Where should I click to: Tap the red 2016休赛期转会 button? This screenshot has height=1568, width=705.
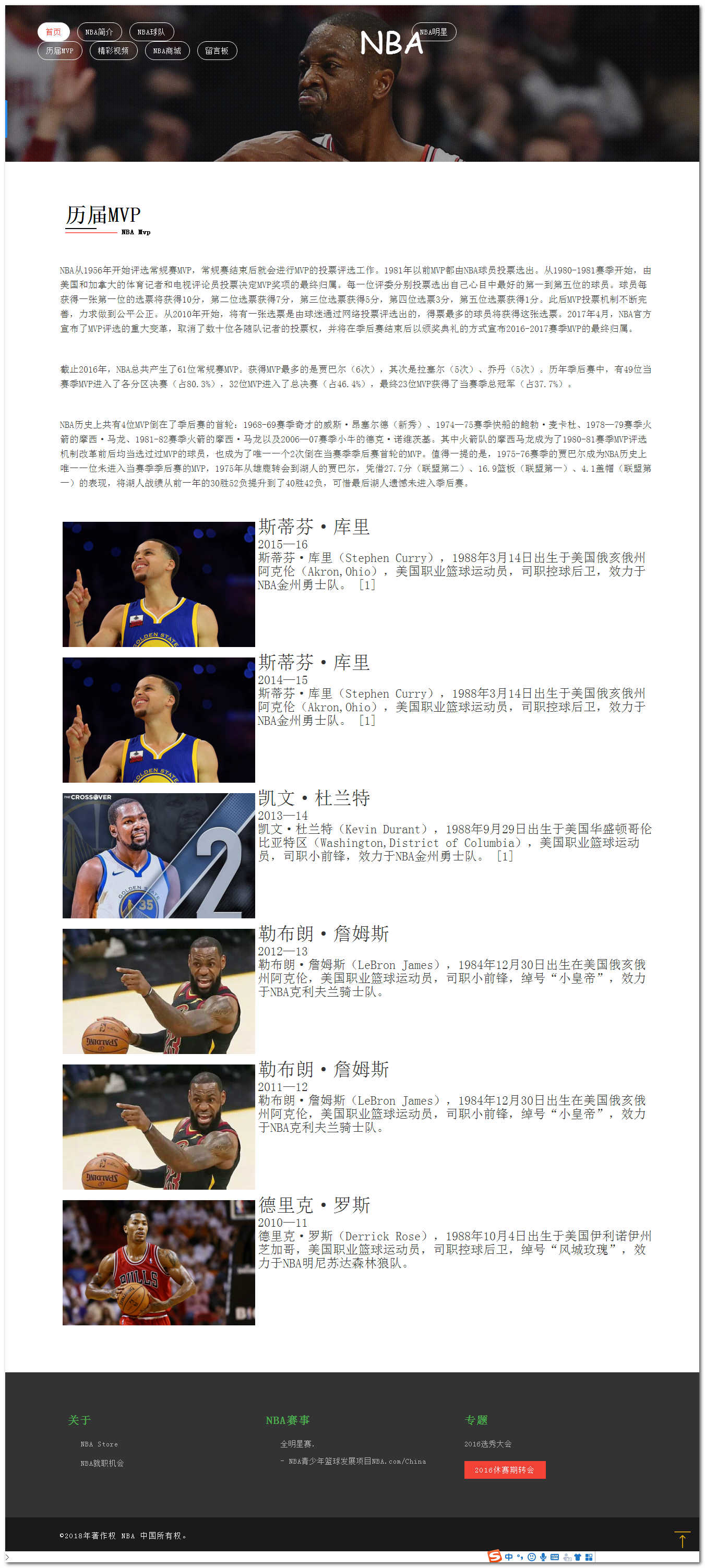tap(504, 1469)
